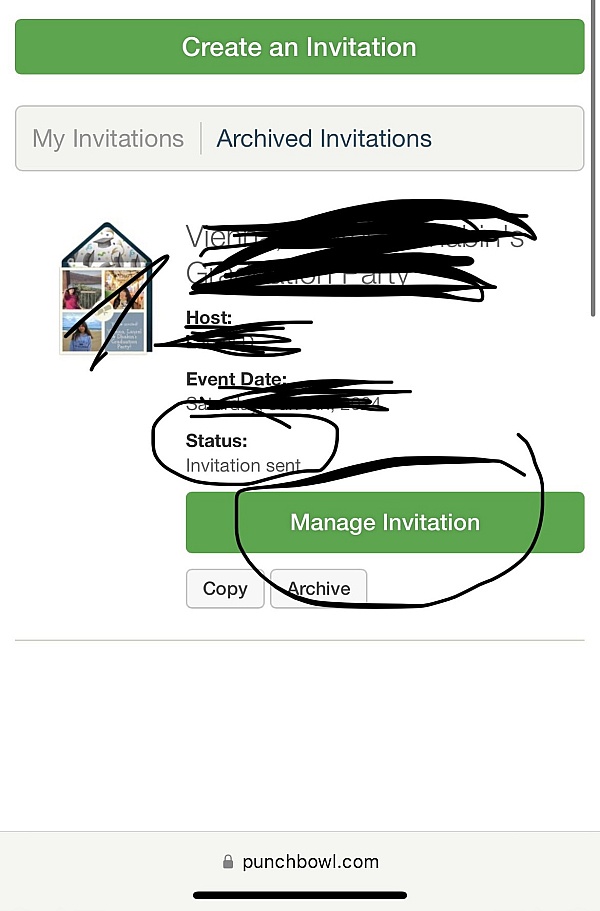The image size is (600, 911).
Task: Open the graduation party invitation thumbnail
Action: 106,289
